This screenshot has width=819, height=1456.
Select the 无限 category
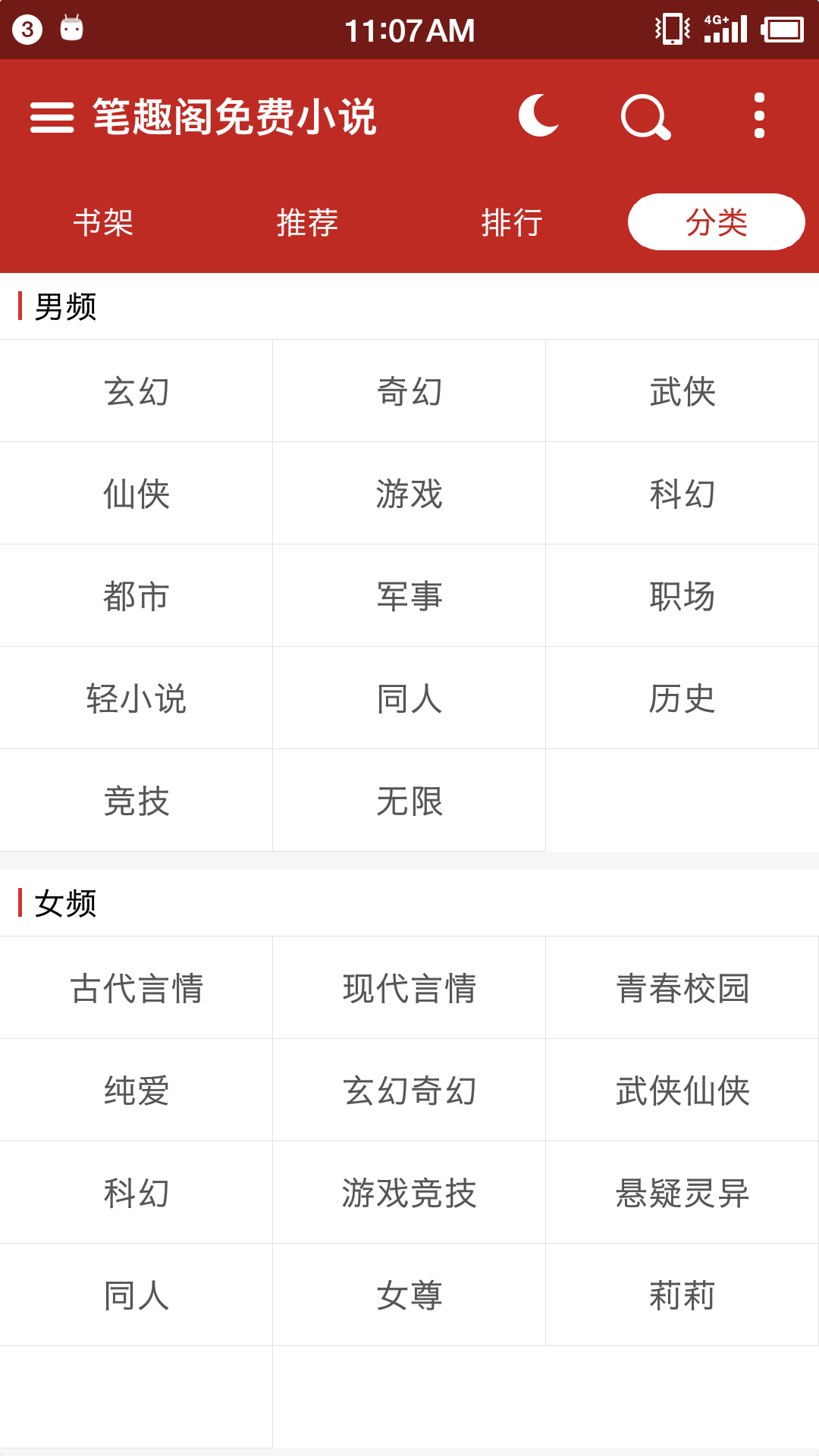(409, 801)
